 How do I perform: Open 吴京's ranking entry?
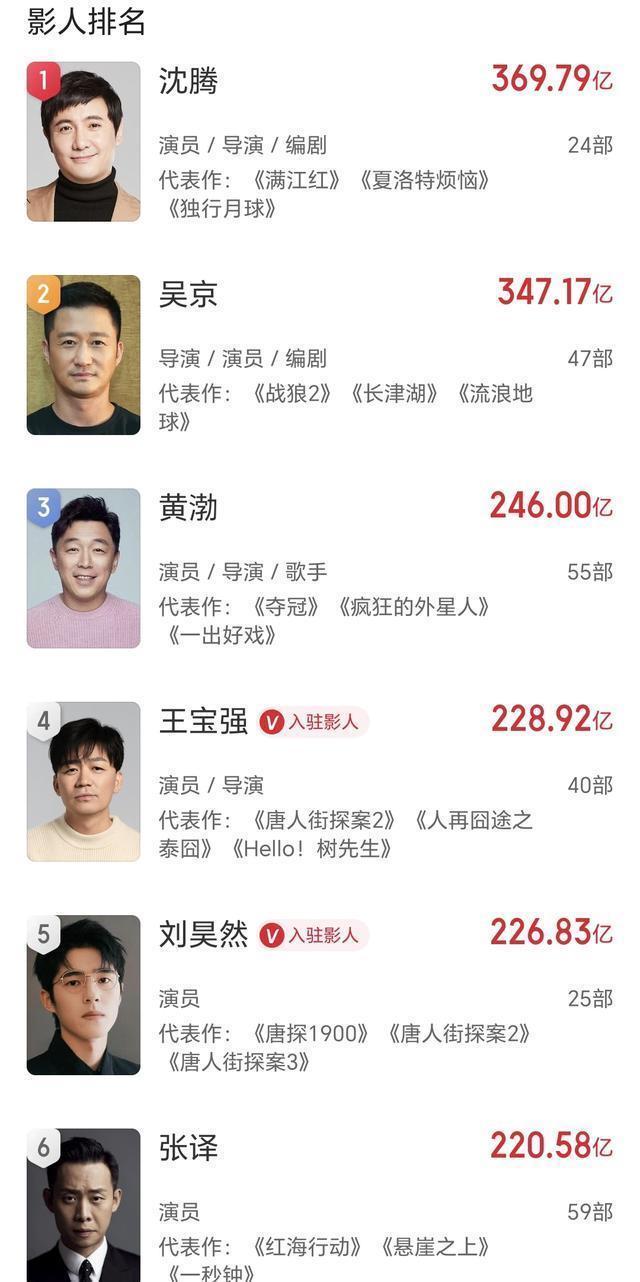188,294
